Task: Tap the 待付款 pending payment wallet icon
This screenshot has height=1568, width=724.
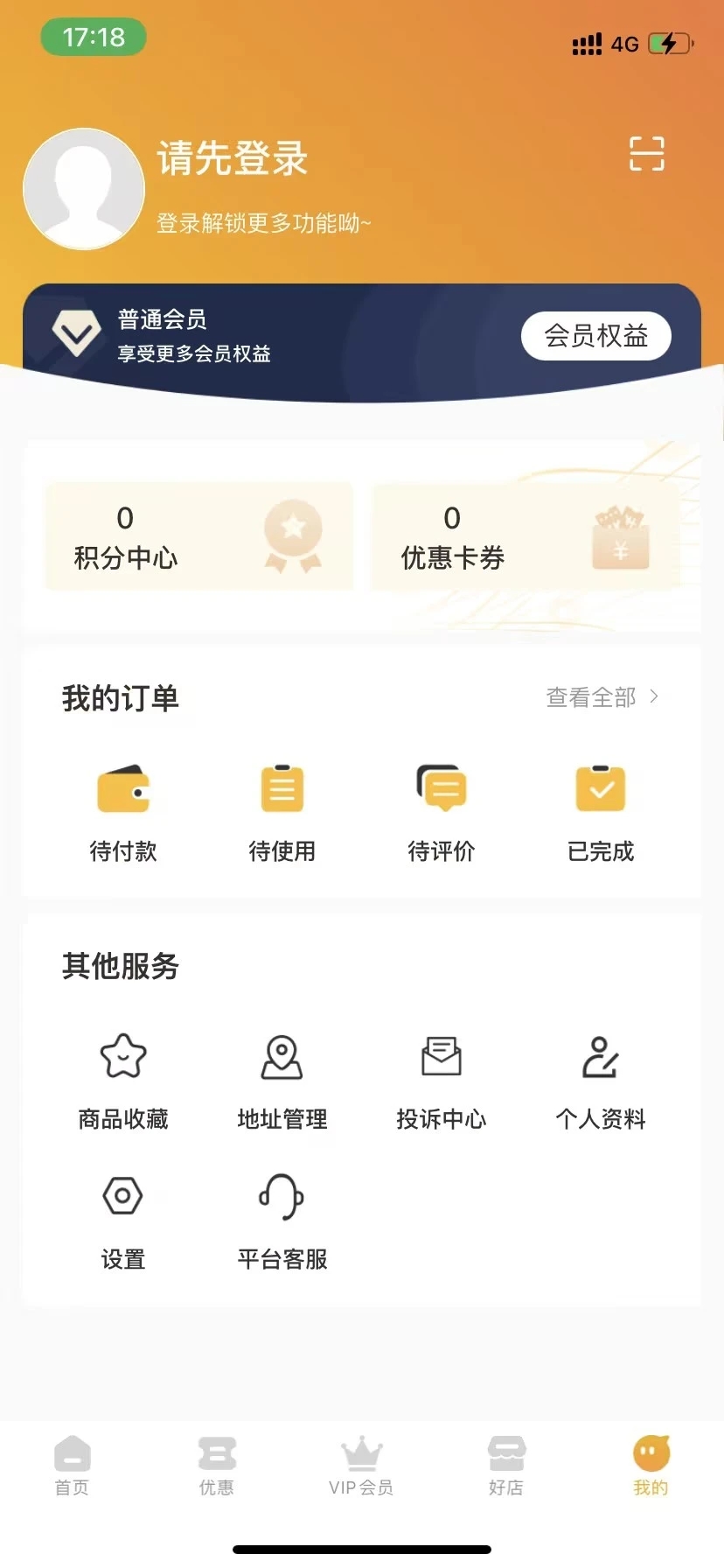Action: point(122,788)
